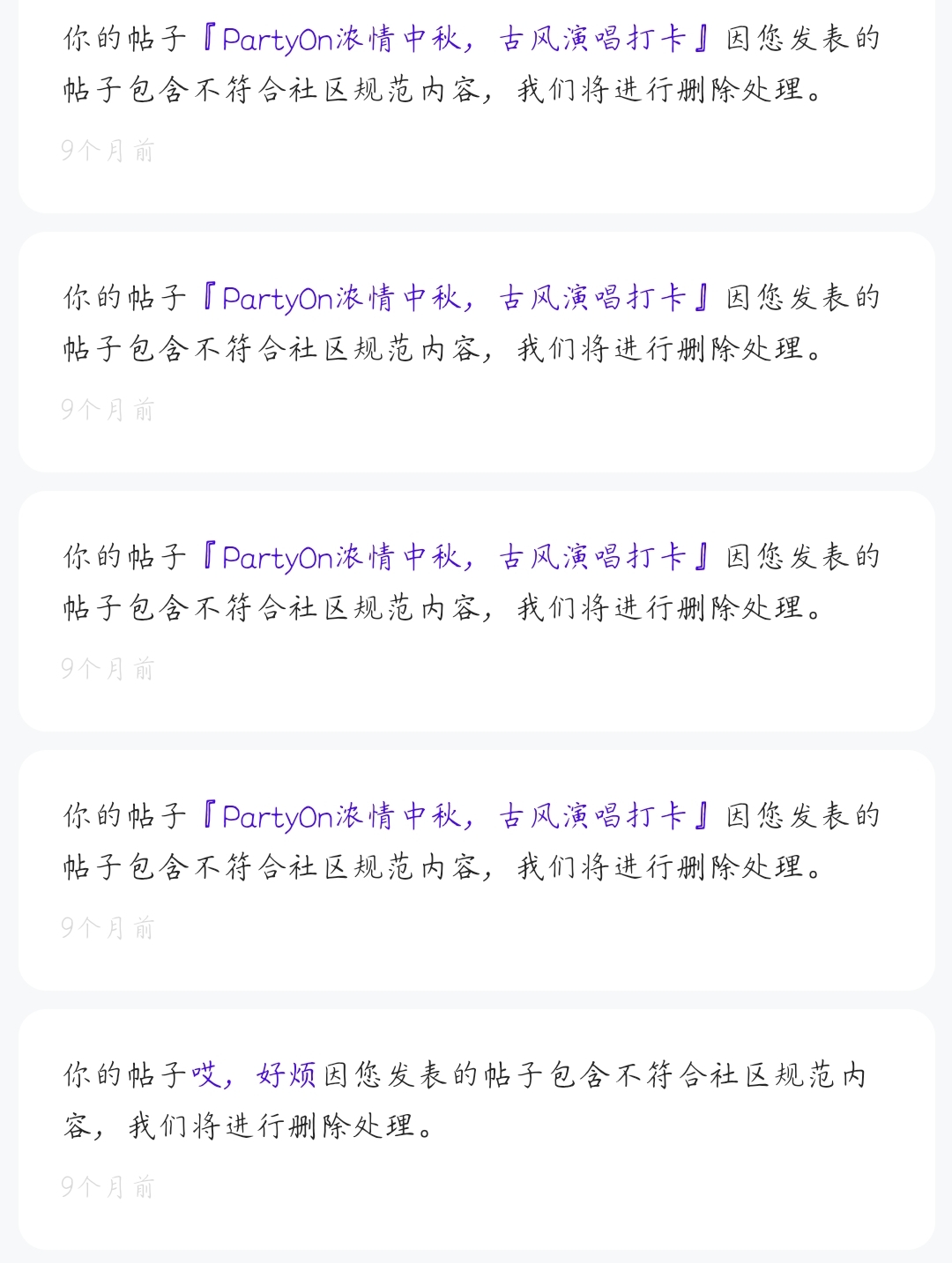Click the deletion notice text in the second card
952x1263 pixels.
coord(441,345)
